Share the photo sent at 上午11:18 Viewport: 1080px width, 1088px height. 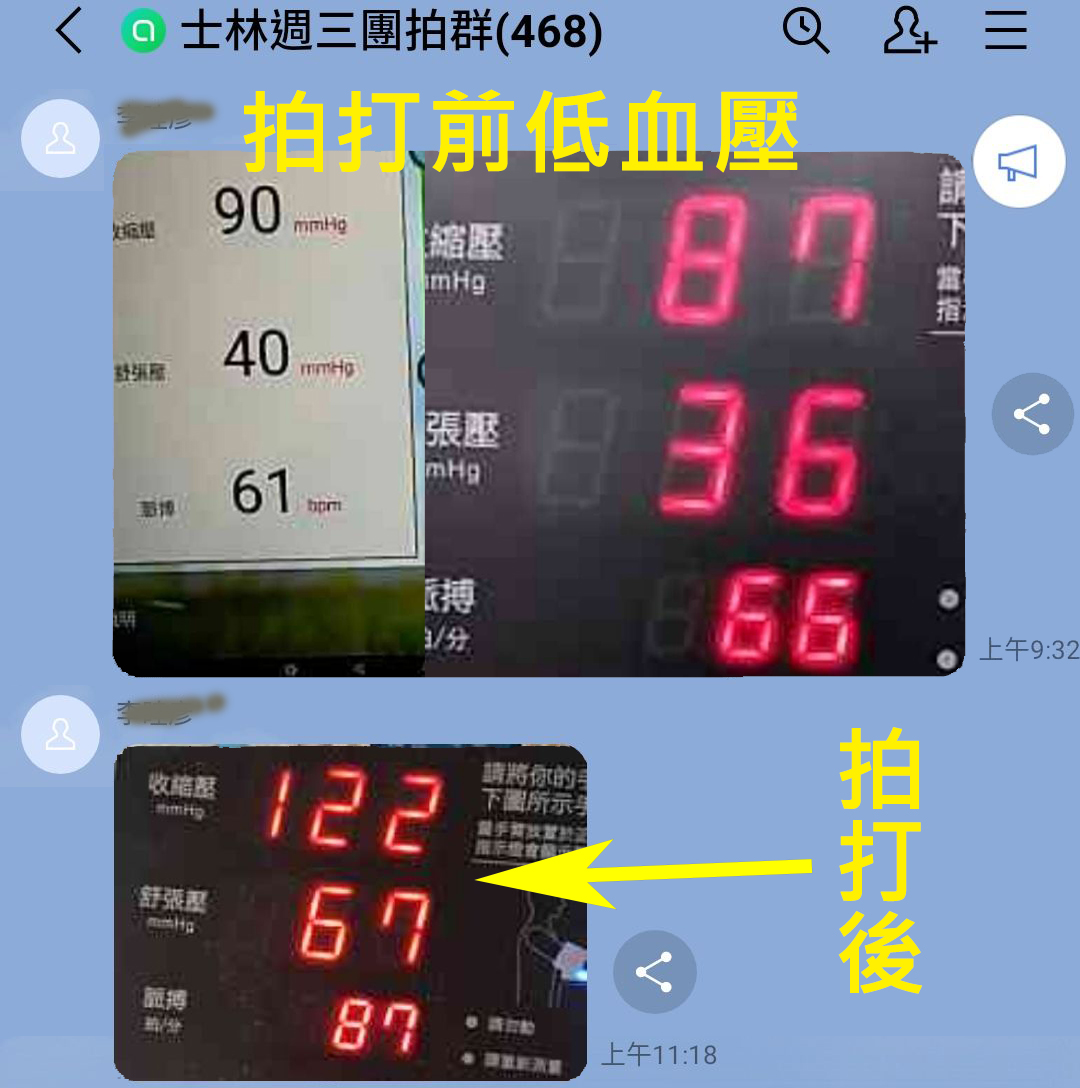coord(654,972)
